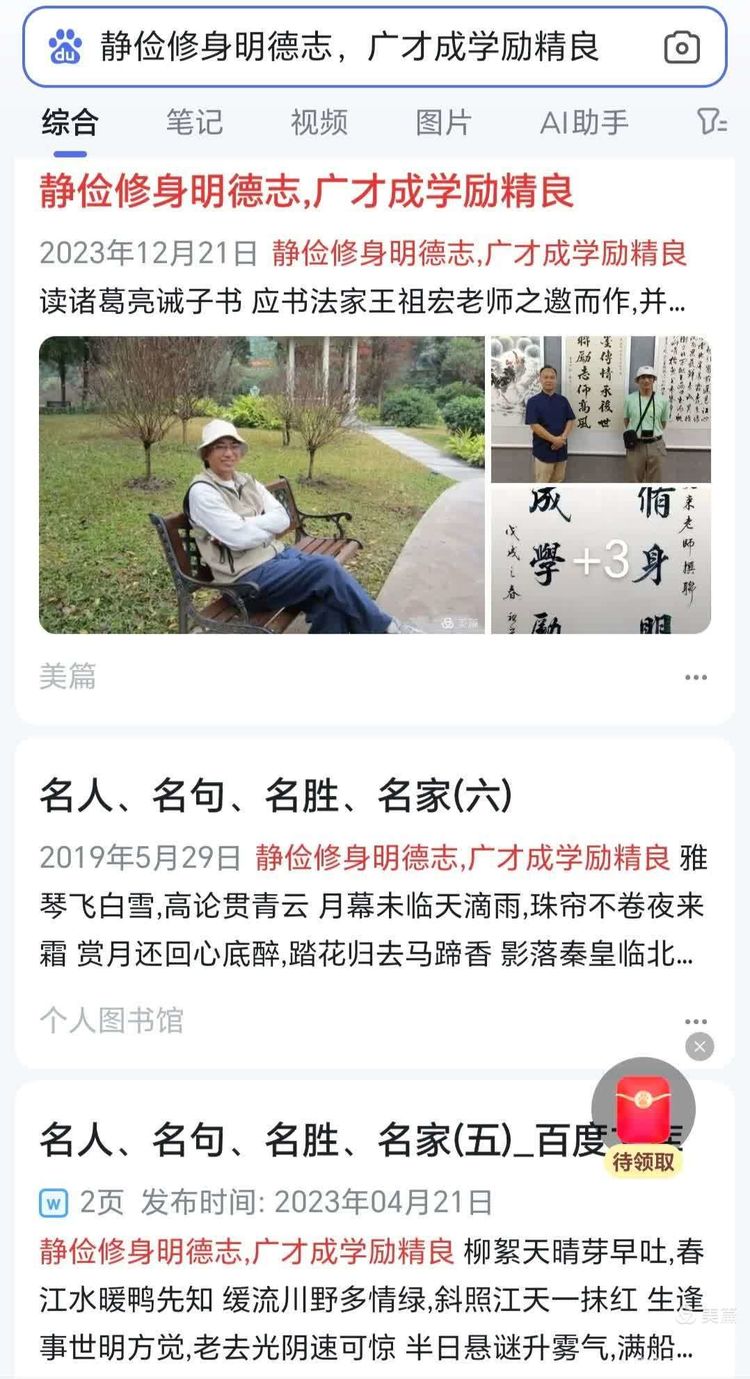750x1379 pixels.
Task: Switch to the 图片 tab
Action: coord(443,123)
